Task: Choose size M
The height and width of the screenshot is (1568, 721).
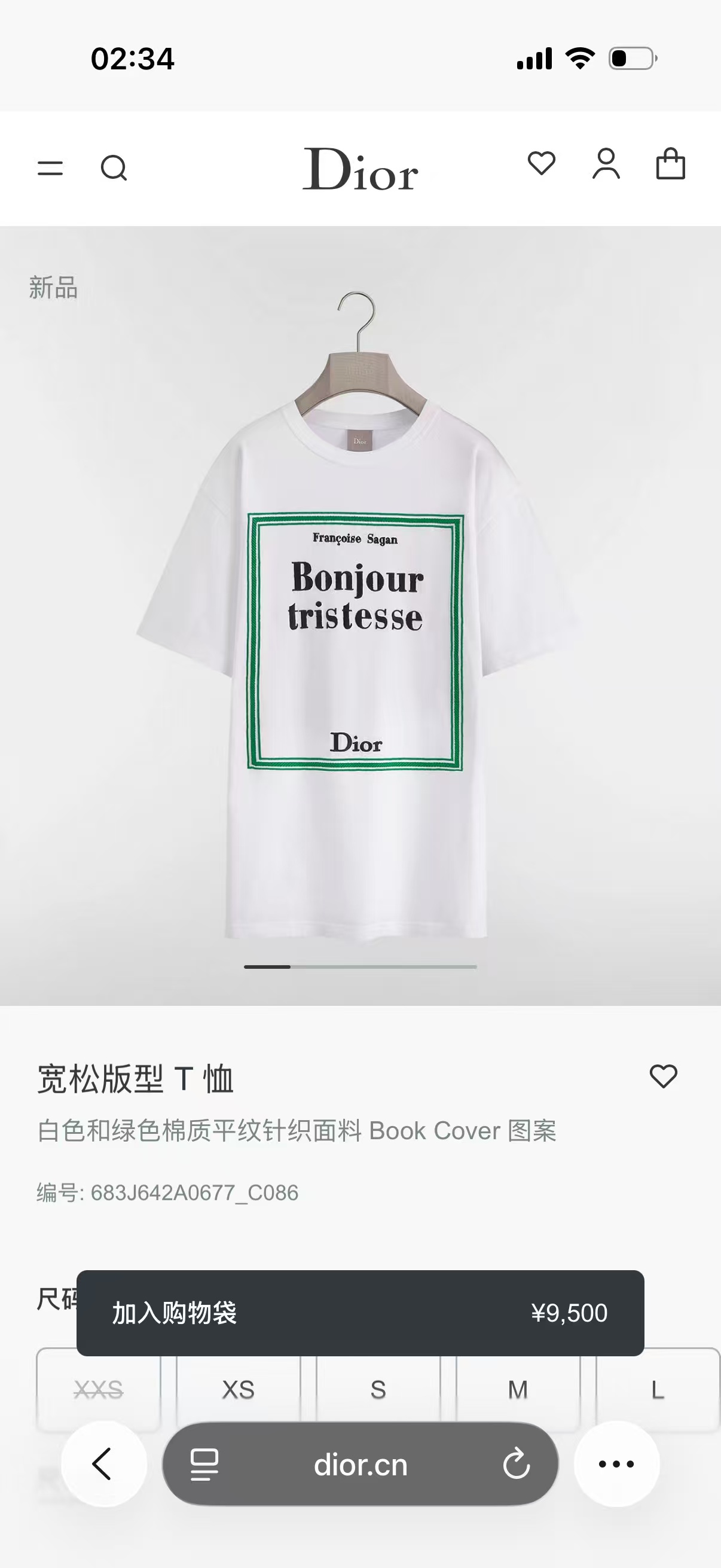Action: (x=518, y=1390)
